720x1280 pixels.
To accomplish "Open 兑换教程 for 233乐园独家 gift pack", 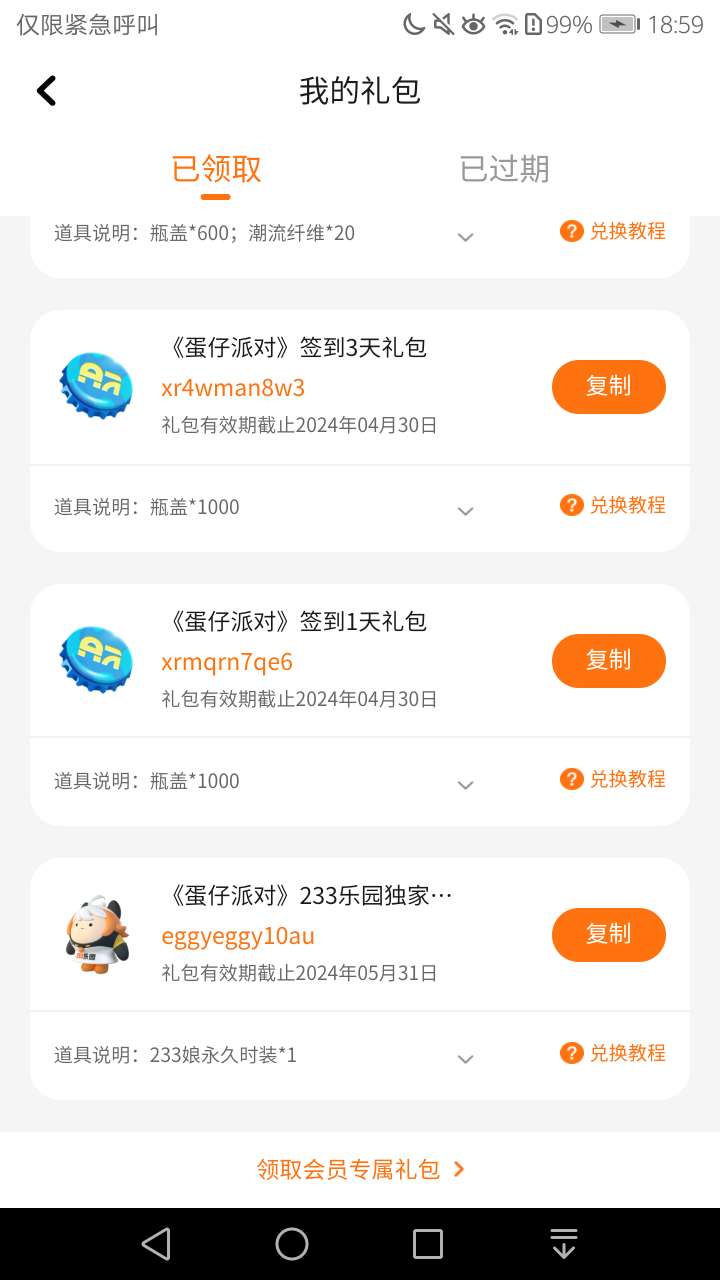I will point(613,1053).
